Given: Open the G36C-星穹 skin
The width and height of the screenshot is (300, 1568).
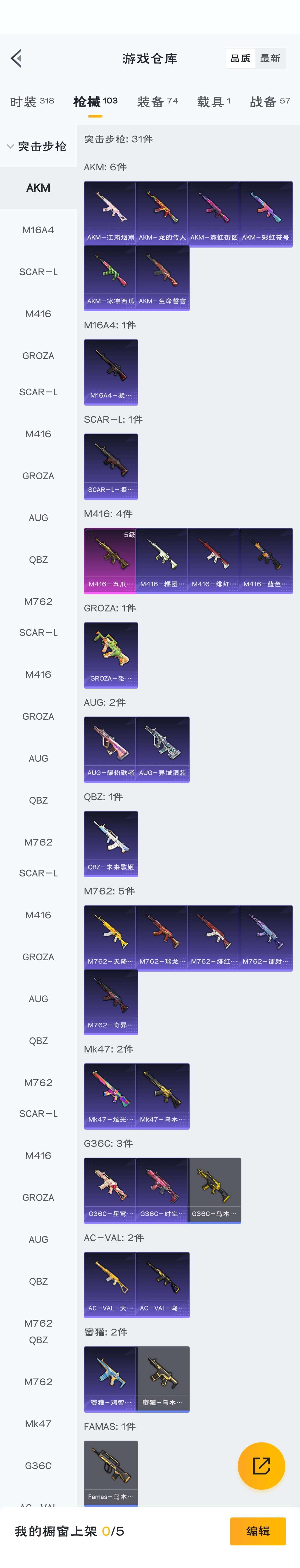Looking at the screenshot, I should (x=110, y=1190).
